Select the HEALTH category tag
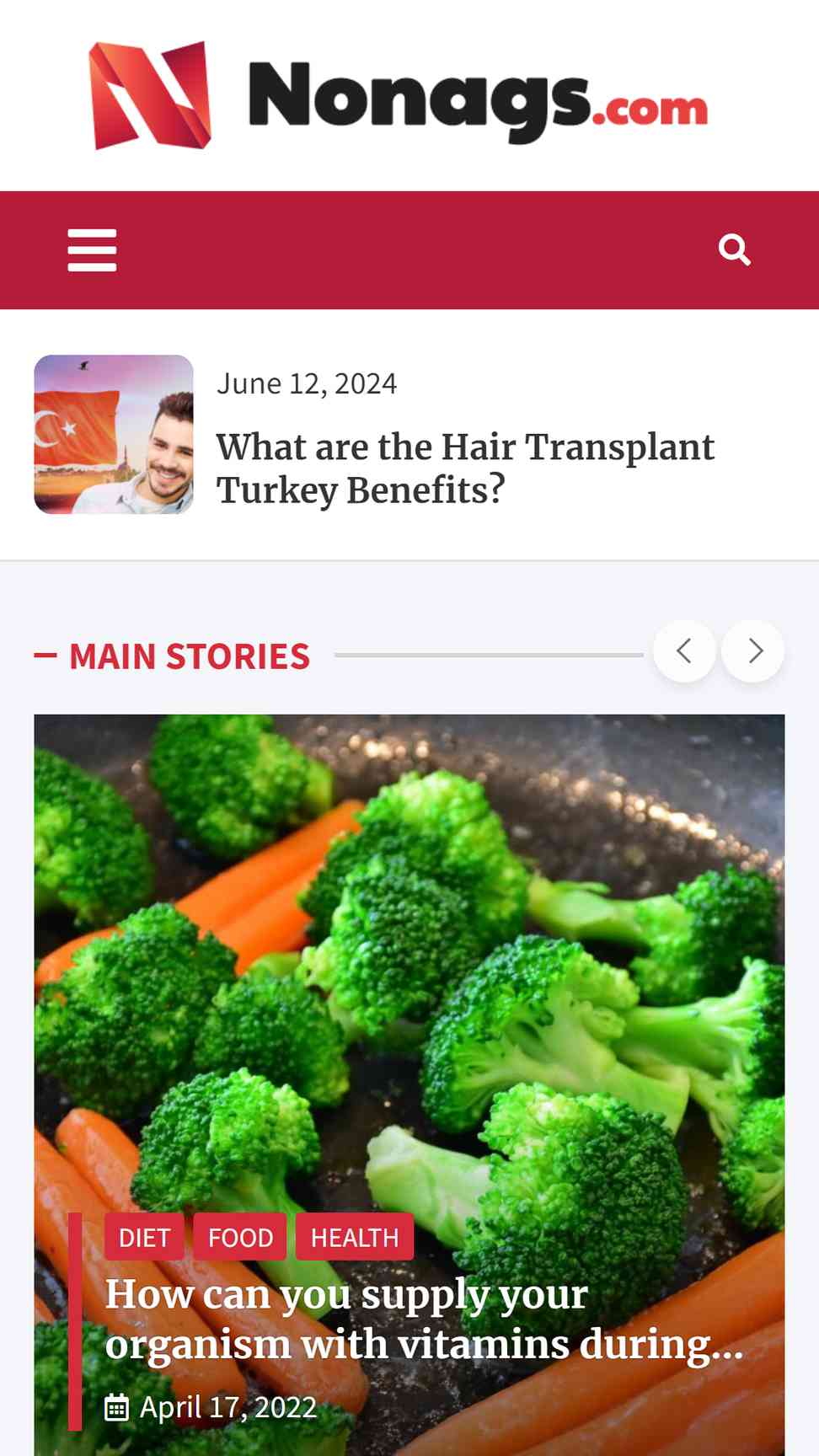Viewport: 819px width, 1456px height. click(355, 1237)
